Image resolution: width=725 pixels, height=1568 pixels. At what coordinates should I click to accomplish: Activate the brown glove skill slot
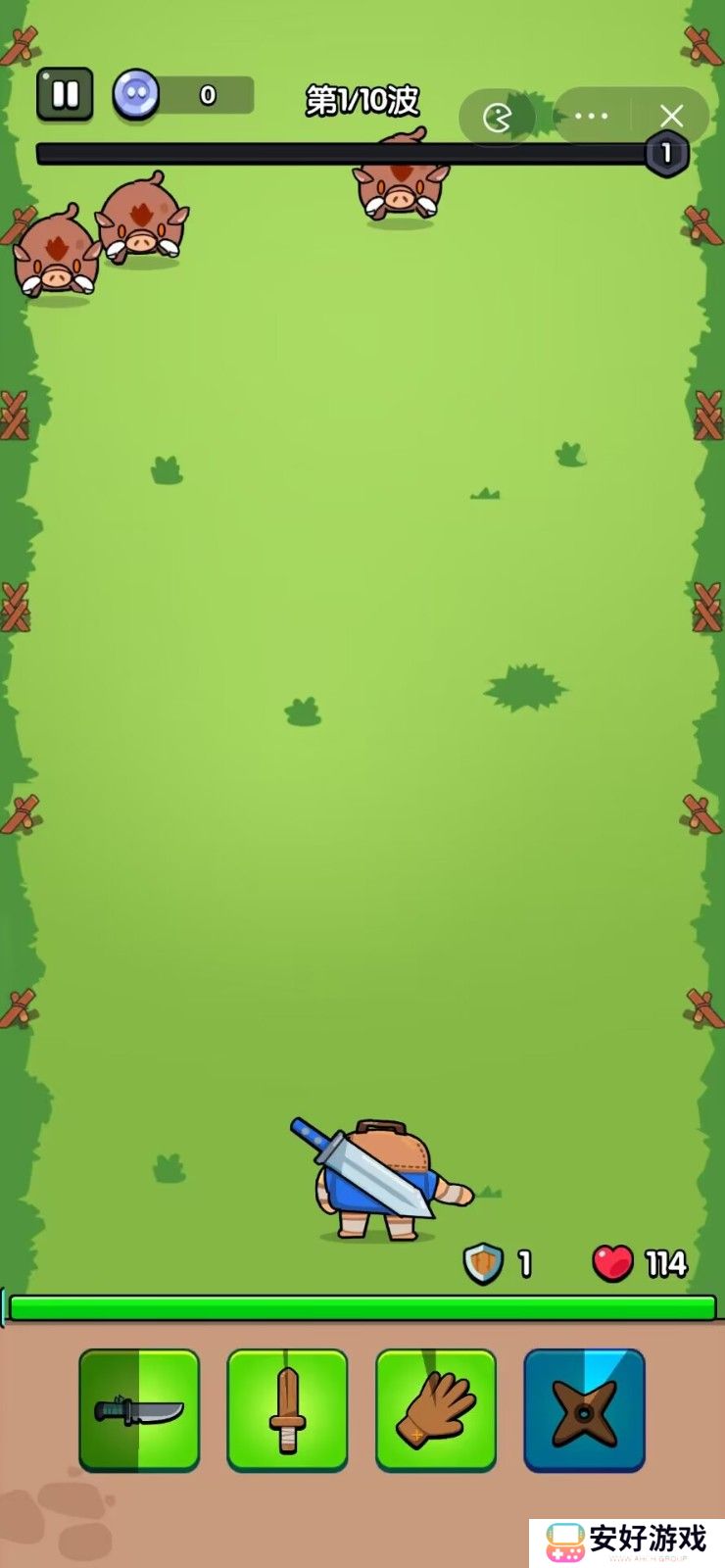pyautogui.click(x=436, y=1409)
